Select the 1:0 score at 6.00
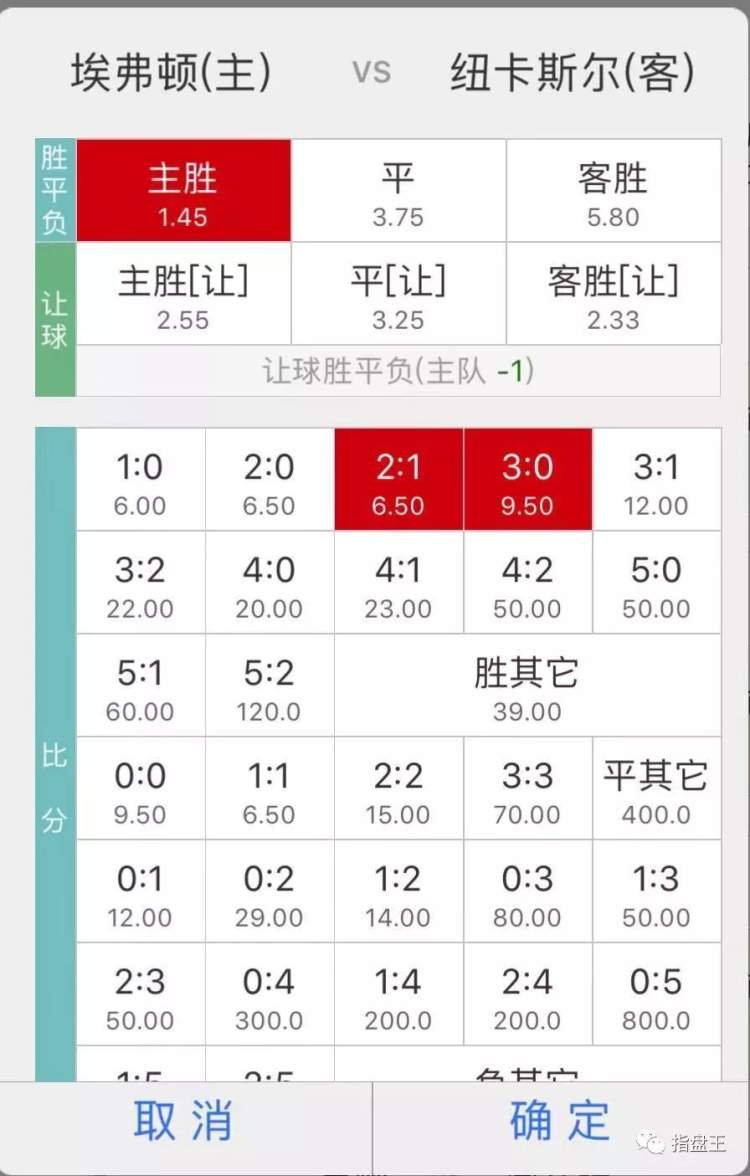Screen dimensions: 750x1176 tap(140, 480)
